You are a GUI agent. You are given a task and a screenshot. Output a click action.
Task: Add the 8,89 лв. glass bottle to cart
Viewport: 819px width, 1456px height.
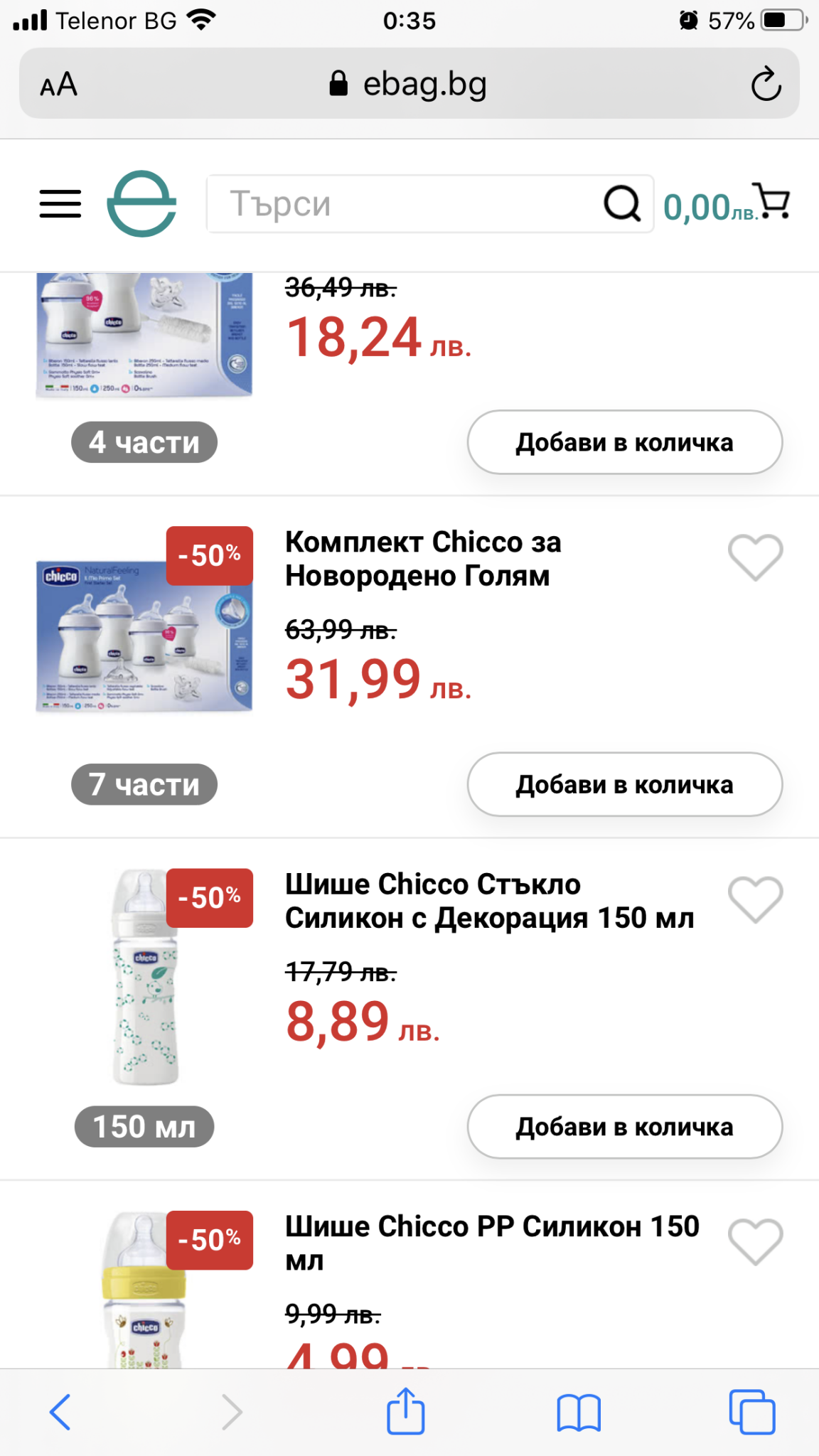[x=624, y=1127]
